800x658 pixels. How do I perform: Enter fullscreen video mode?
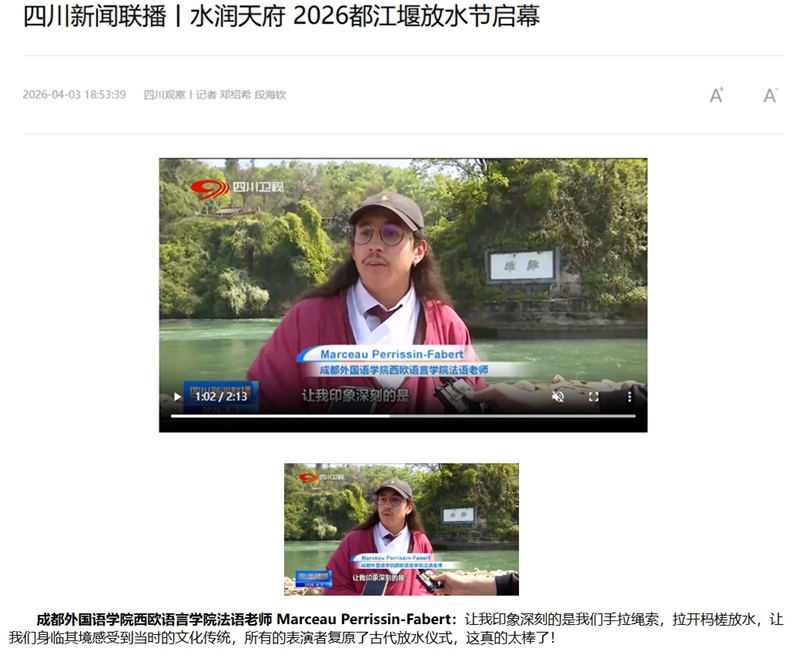point(593,396)
